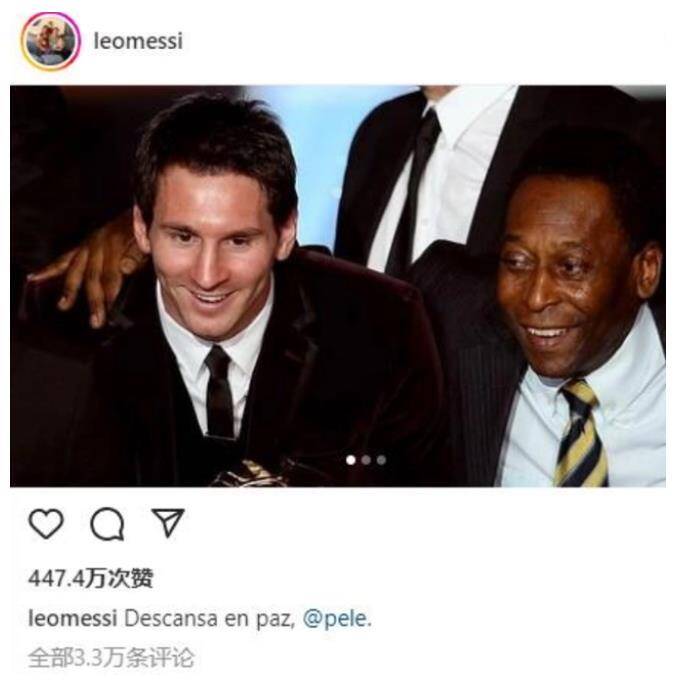
Task: Open the post photo in the carousel
Action: click(338, 286)
